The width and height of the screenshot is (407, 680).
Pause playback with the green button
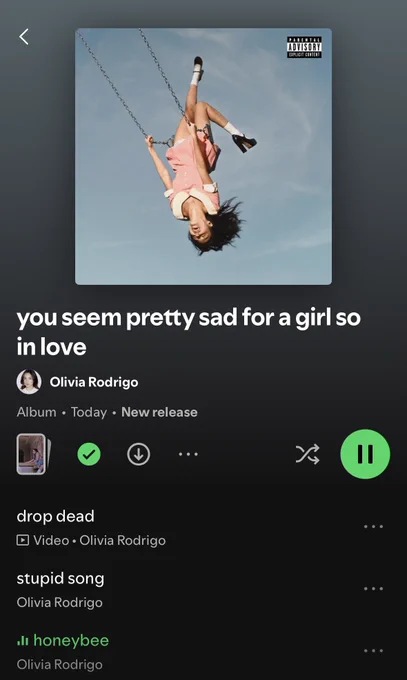365,454
